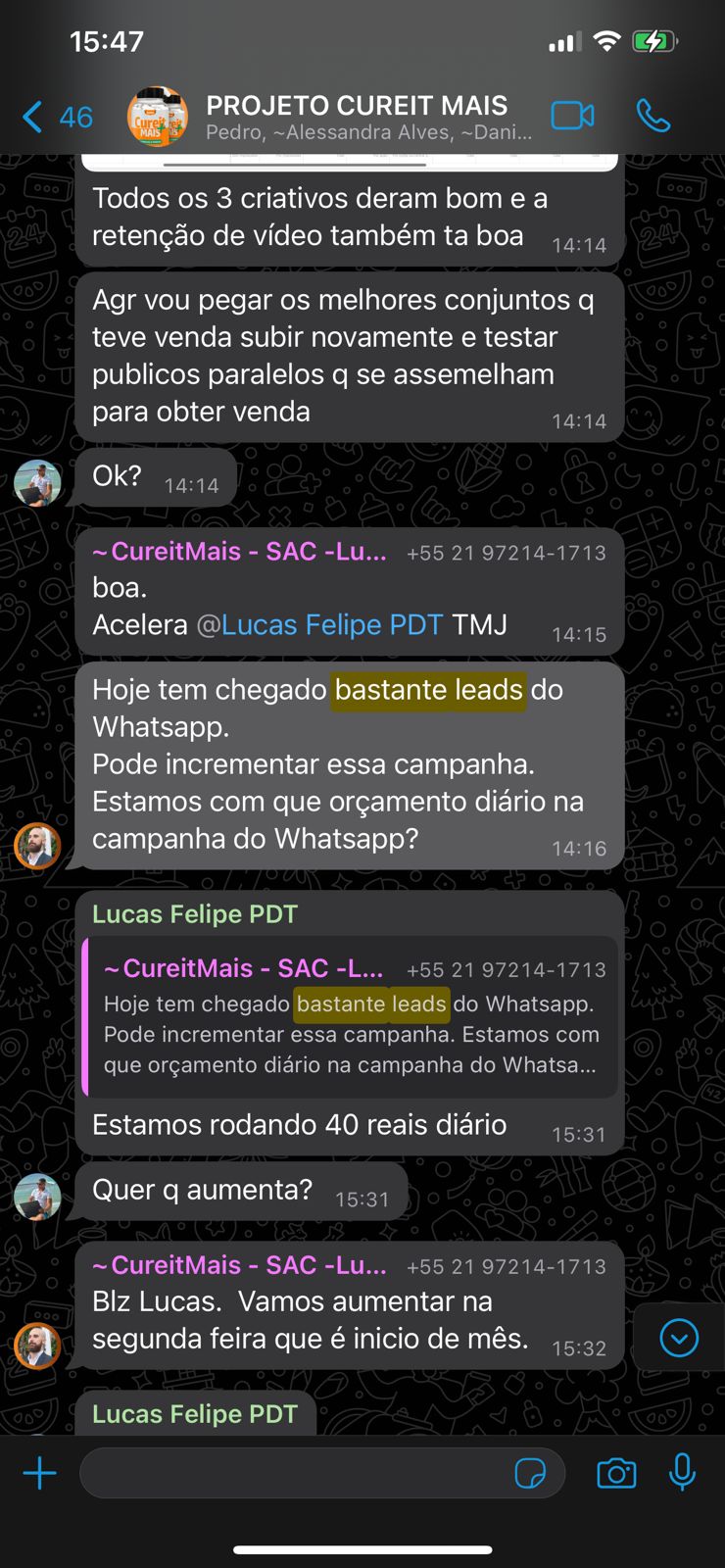Screen dimensions: 725x1568
Task: Open the attachment plus menu
Action: (x=40, y=1473)
